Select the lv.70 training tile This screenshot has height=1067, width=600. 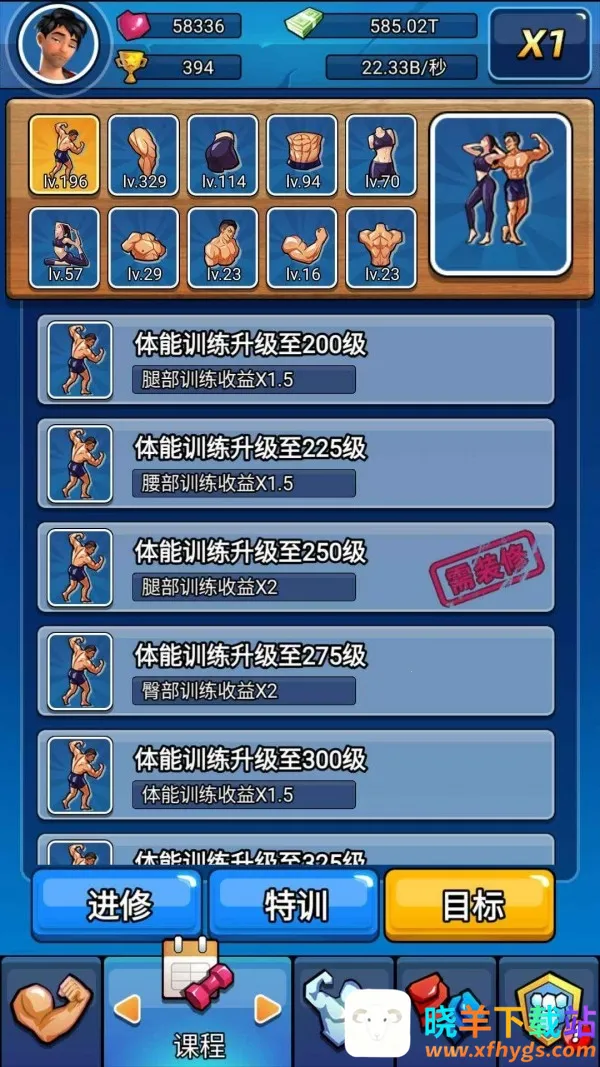381,154
